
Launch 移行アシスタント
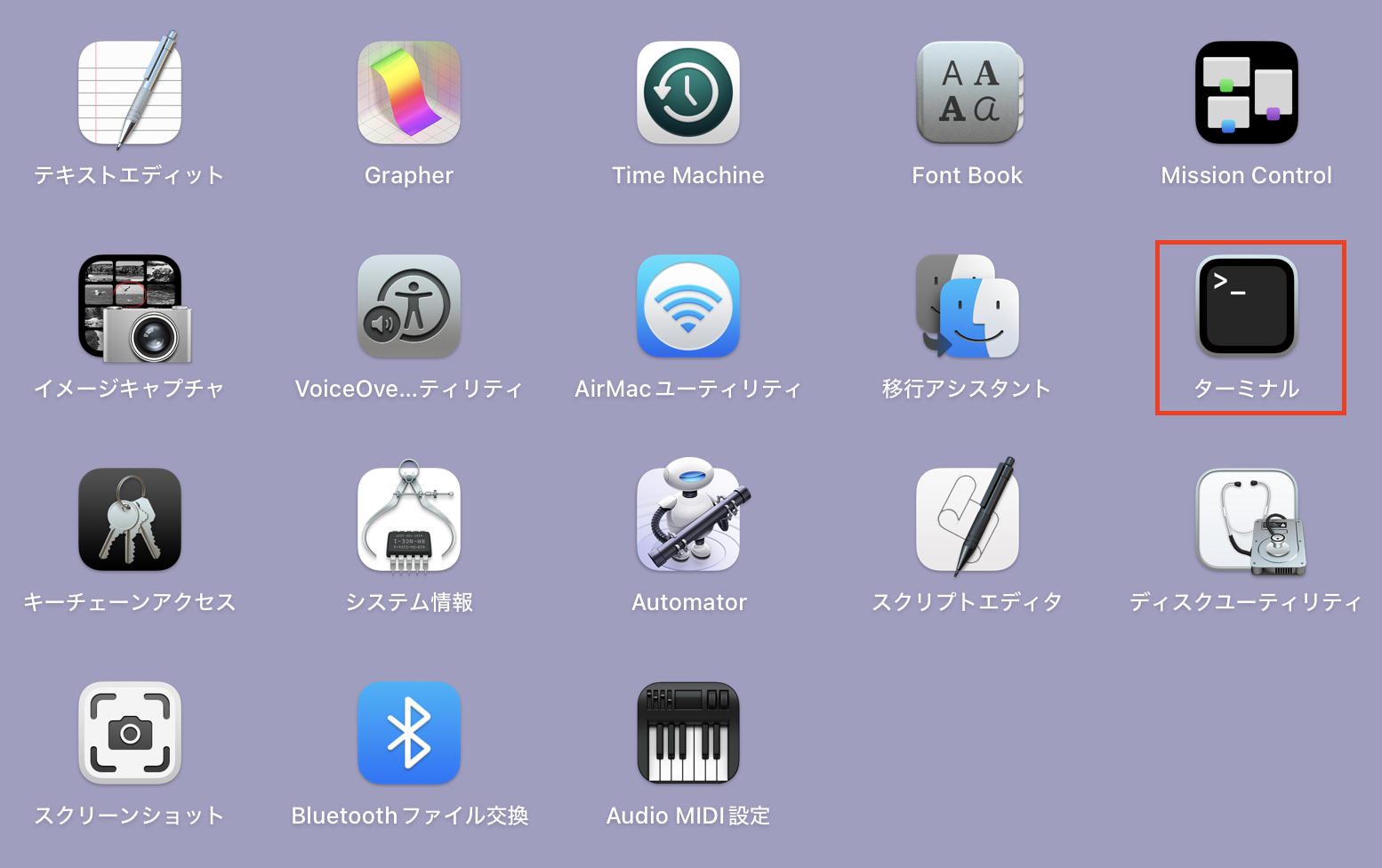coord(968,307)
